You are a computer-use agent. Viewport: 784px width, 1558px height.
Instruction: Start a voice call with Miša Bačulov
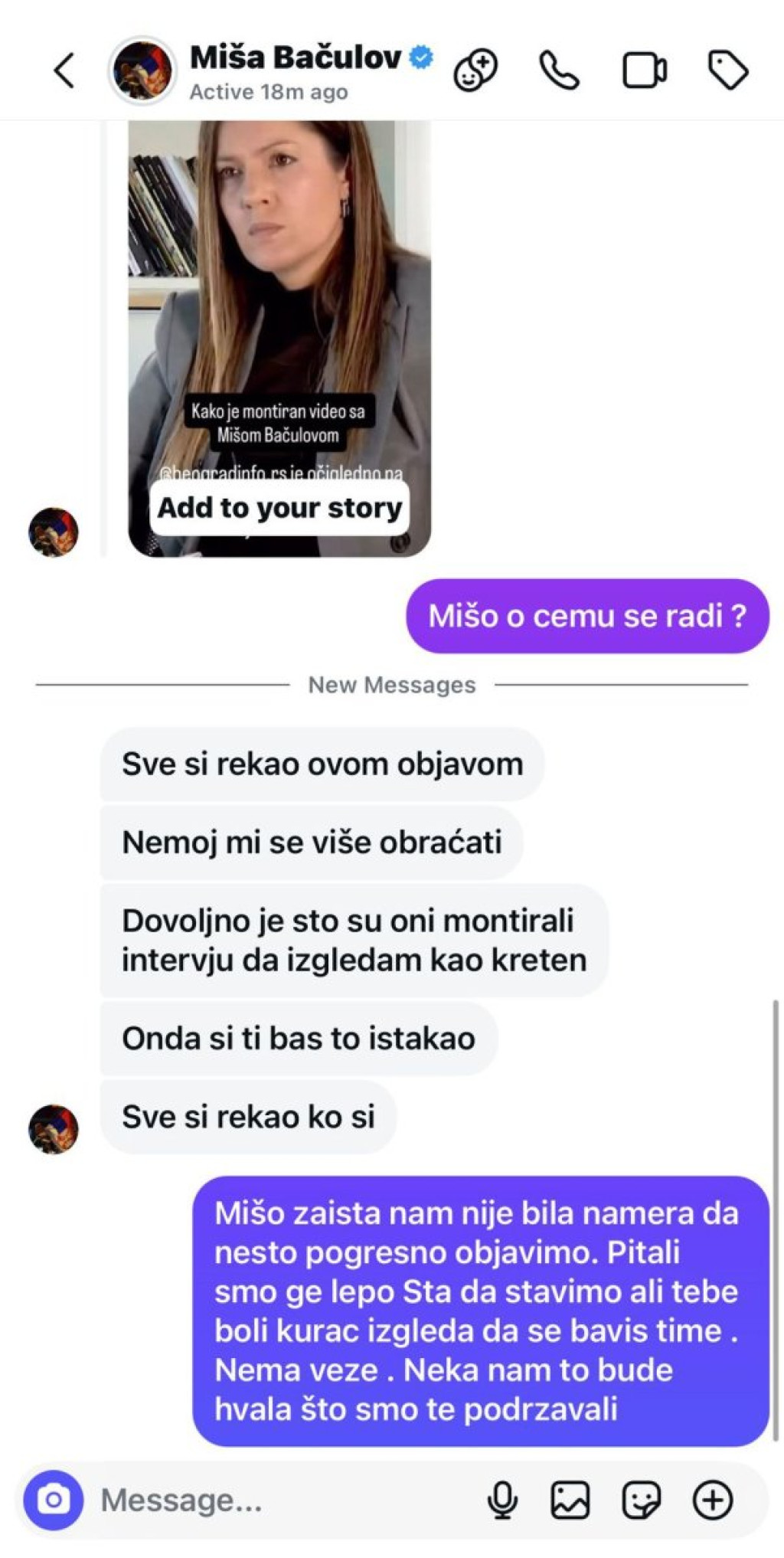[x=559, y=71]
